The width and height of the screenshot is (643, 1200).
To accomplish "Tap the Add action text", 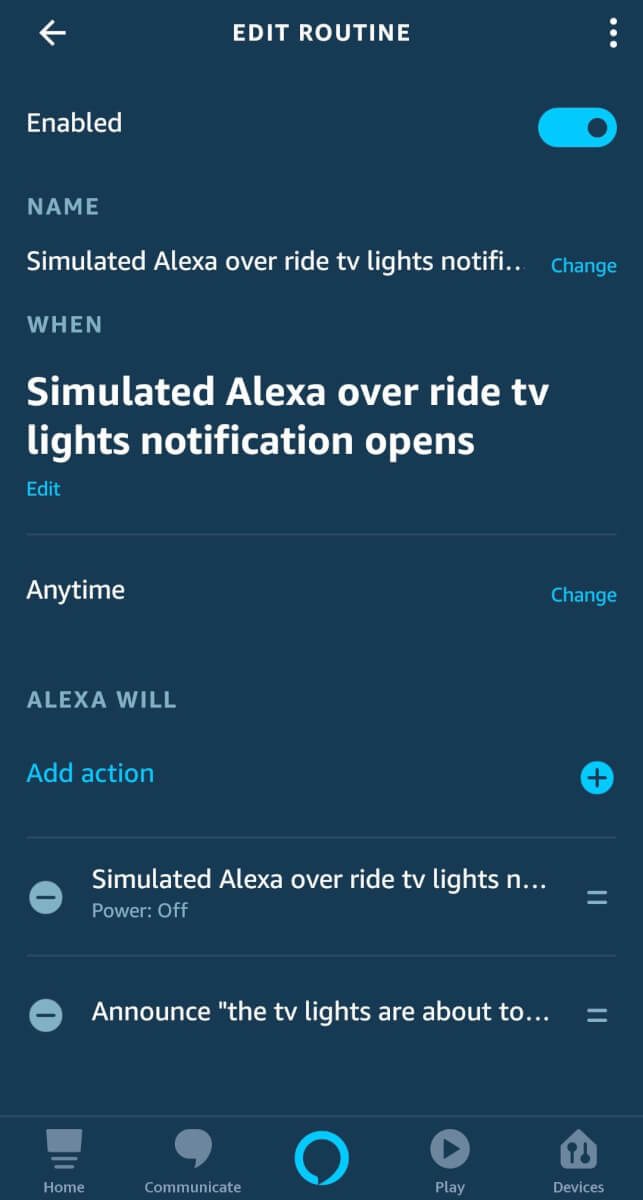I will click(90, 773).
